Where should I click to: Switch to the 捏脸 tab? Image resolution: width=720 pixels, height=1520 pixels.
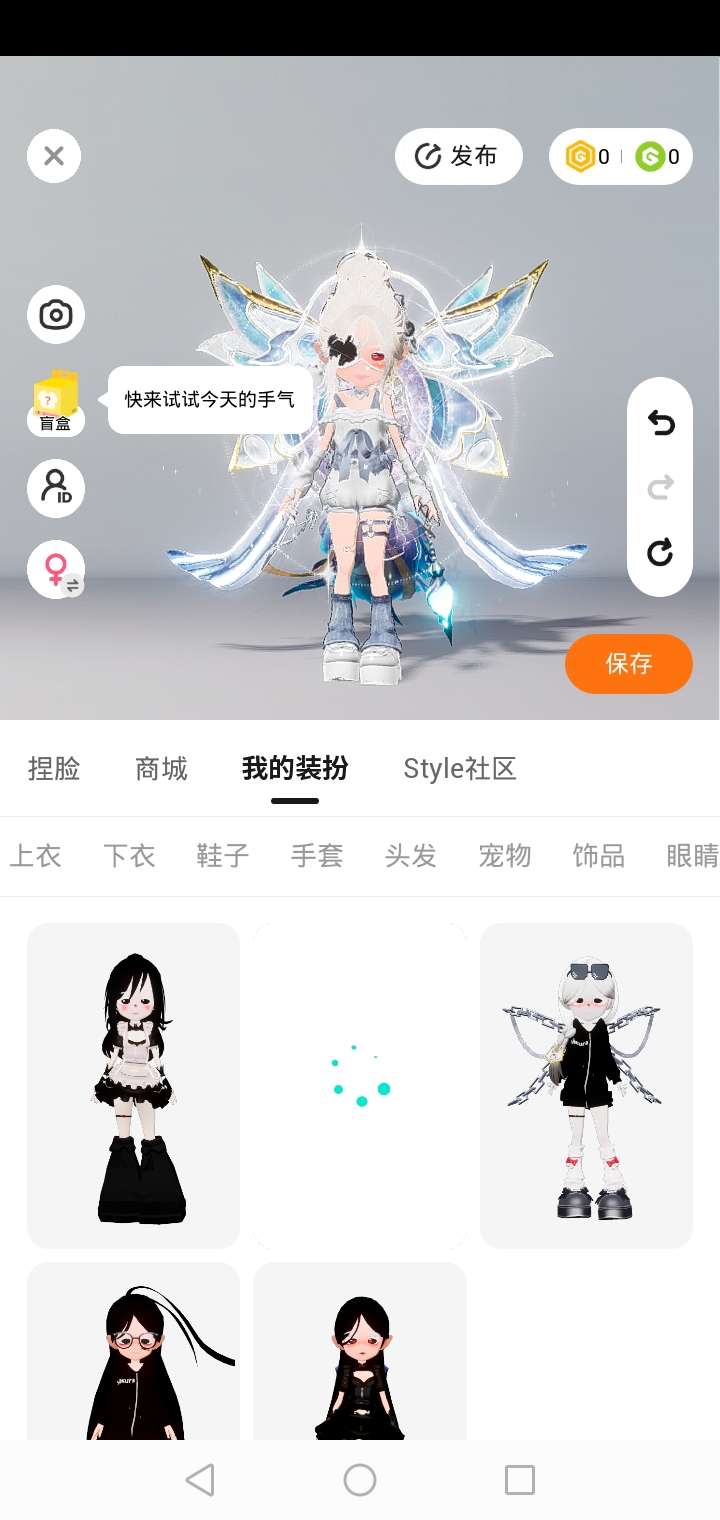54,768
